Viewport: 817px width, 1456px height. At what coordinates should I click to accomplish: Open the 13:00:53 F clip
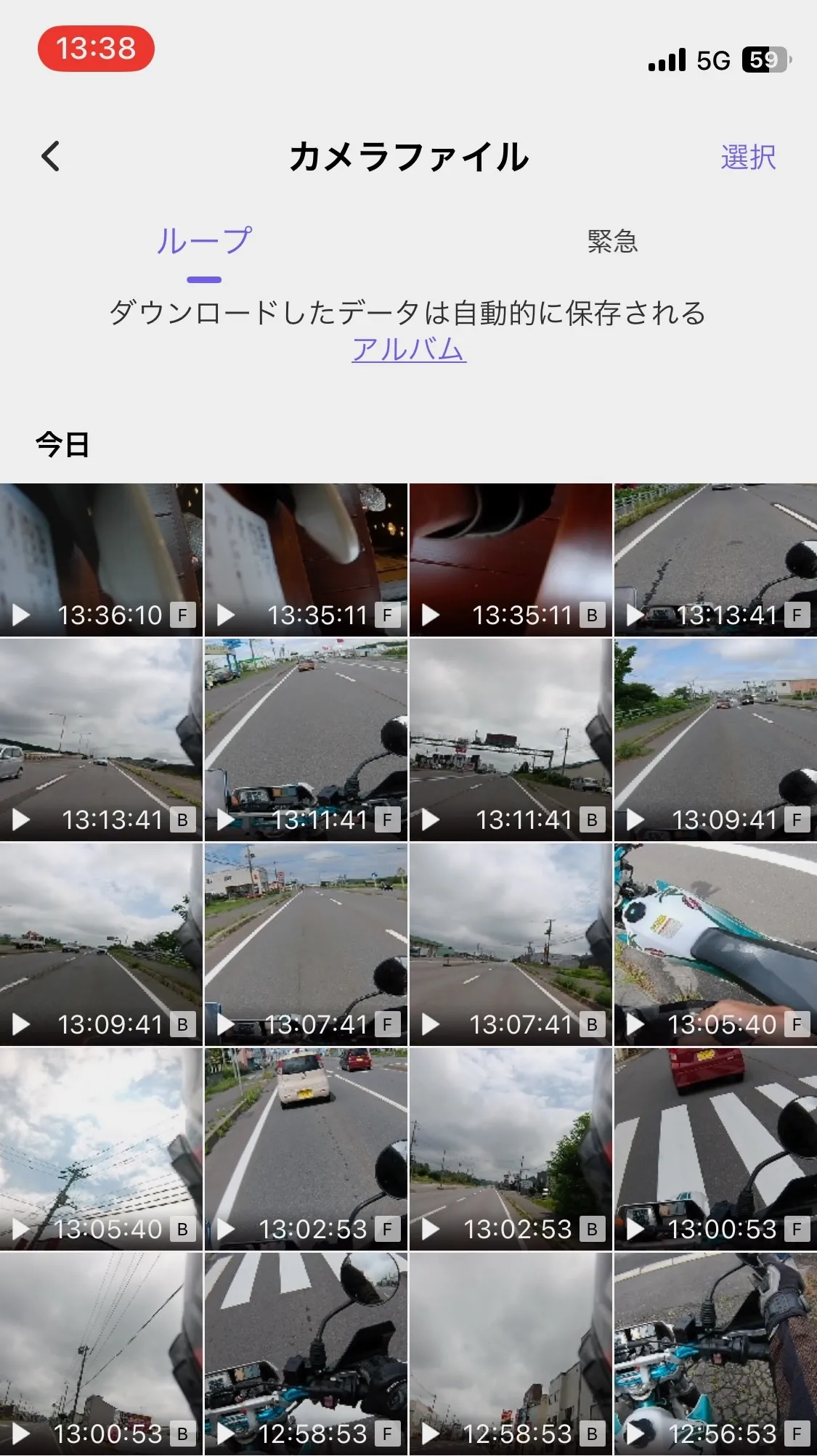point(715,1149)
